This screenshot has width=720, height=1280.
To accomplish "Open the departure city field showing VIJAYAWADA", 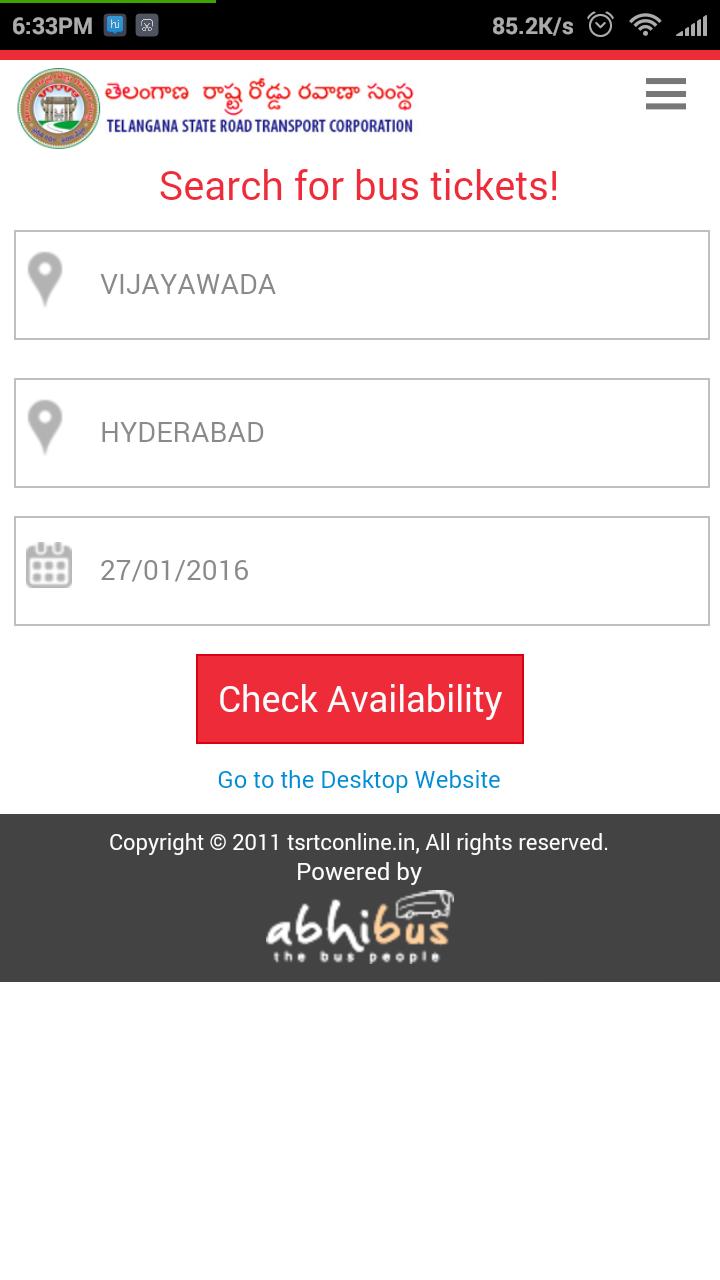I will point(360,284).
